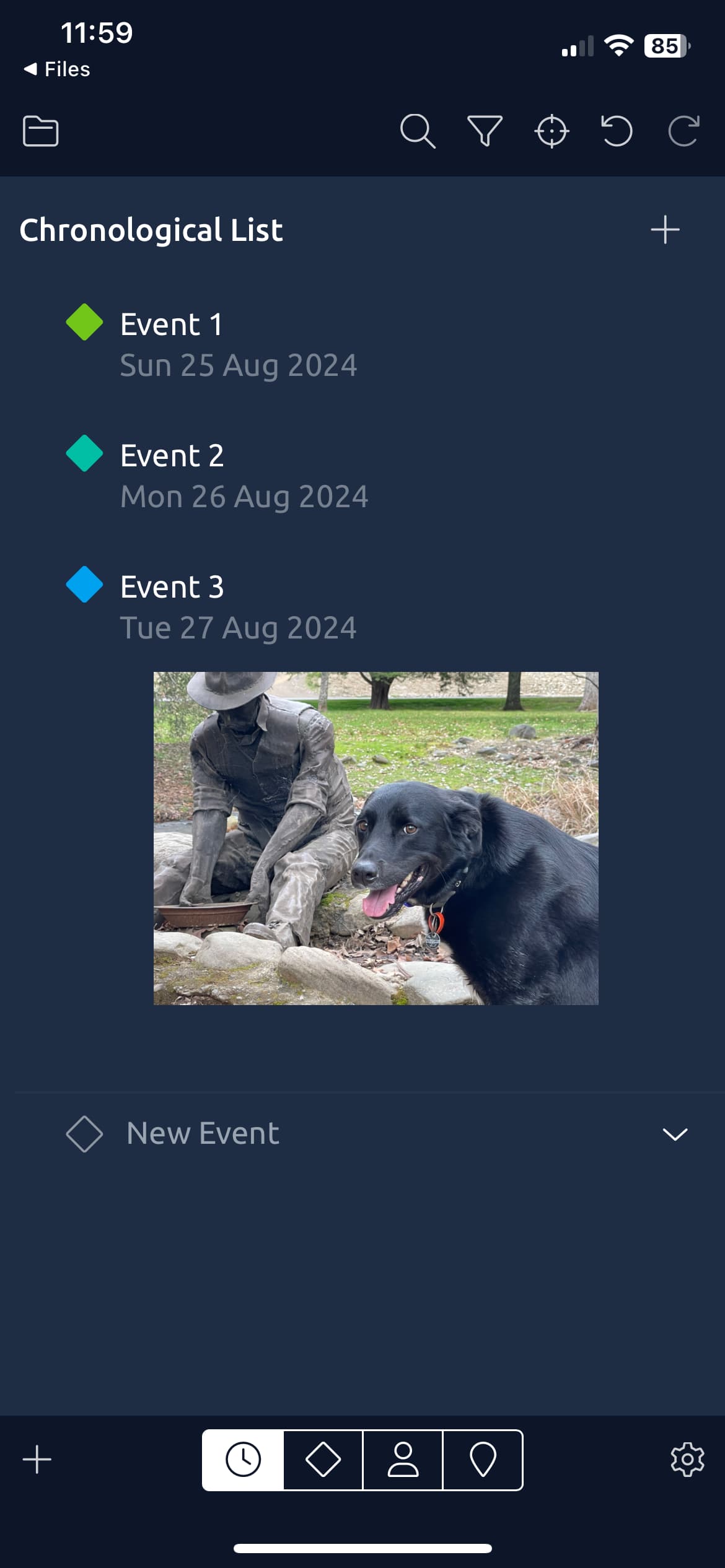Screen dimensions: 725x1568
Task: Expand the New Event chevron
Action: tap(675, 1134)
